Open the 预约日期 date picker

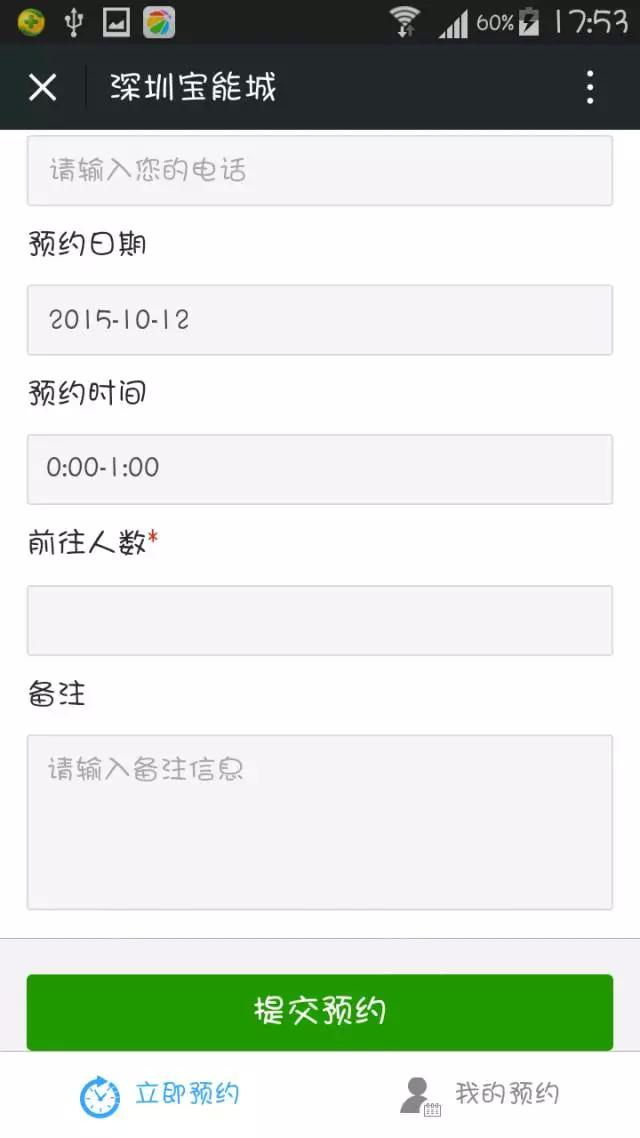pos(320,320)
